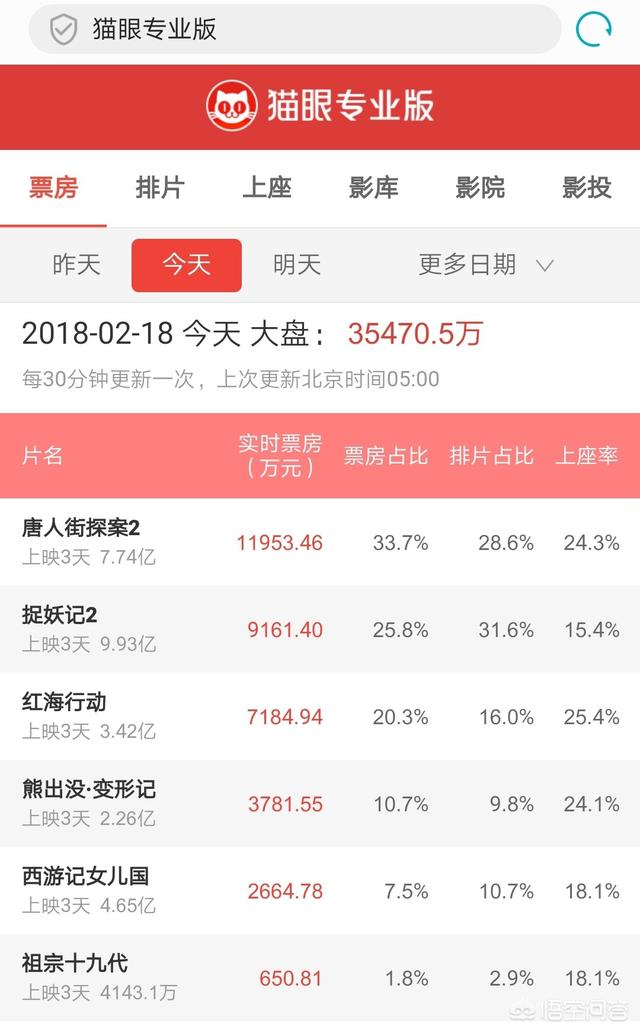The image size is (640, 1033).
Task: Open the 影投 tab
Action: (587, 188)
